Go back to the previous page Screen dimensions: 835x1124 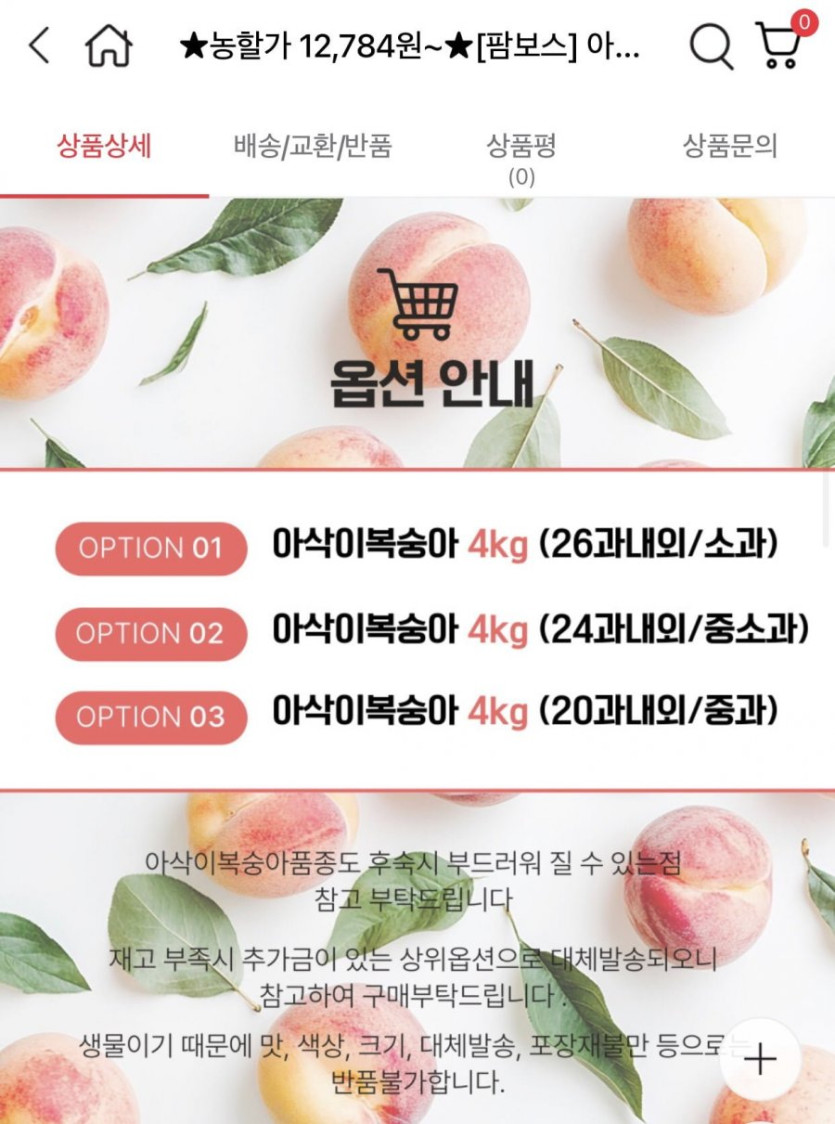coord(39,46)
